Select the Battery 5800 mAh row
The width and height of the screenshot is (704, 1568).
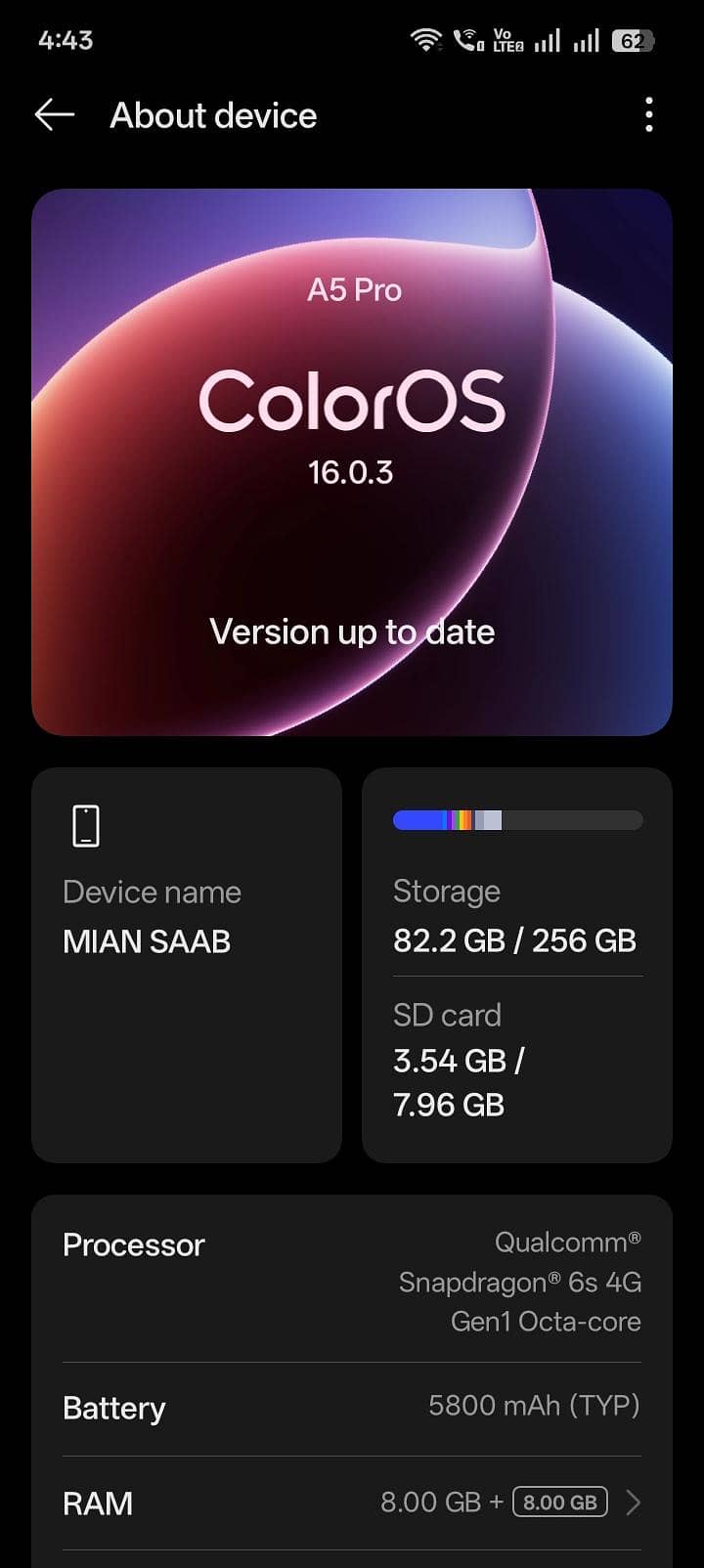[x=352, y=1408]
